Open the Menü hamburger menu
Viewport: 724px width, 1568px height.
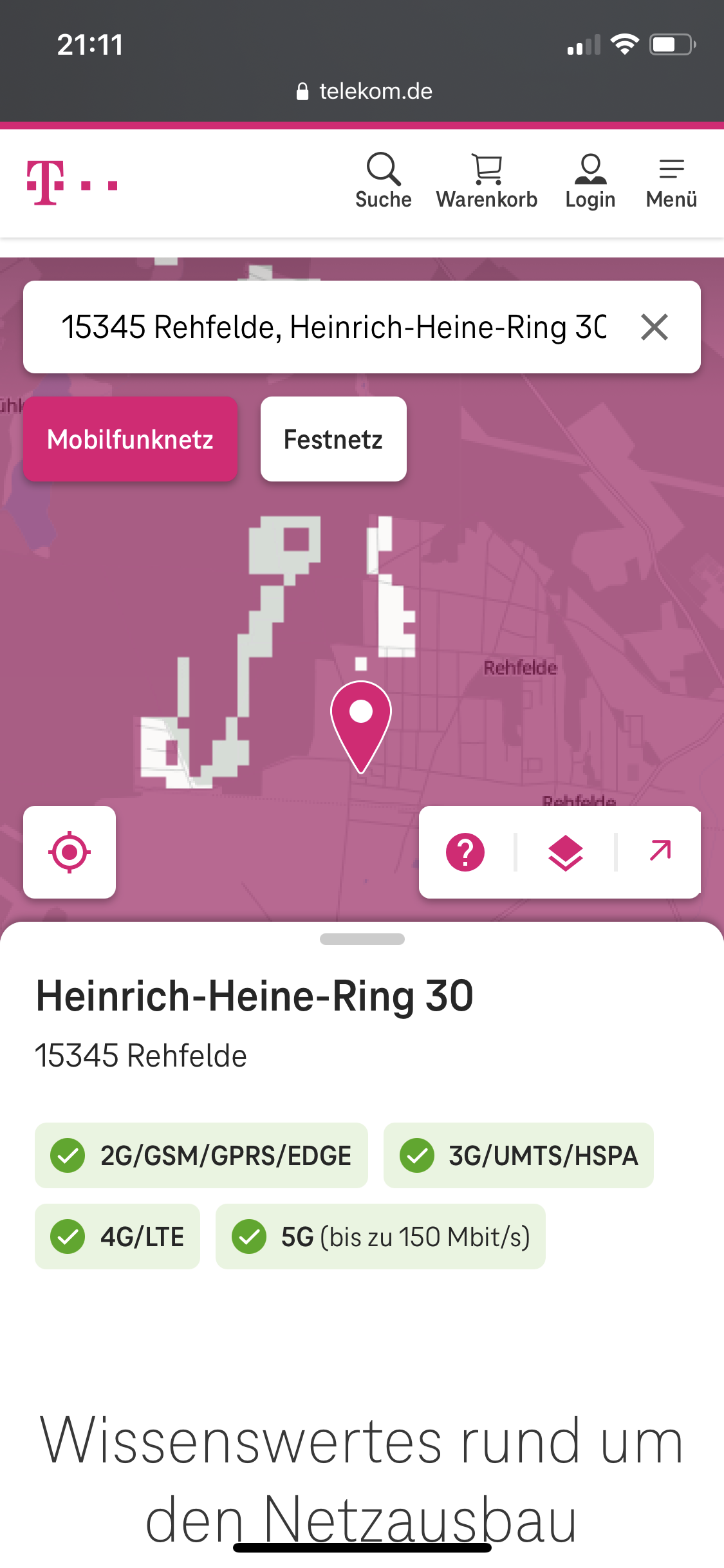[x=671, y=181]
